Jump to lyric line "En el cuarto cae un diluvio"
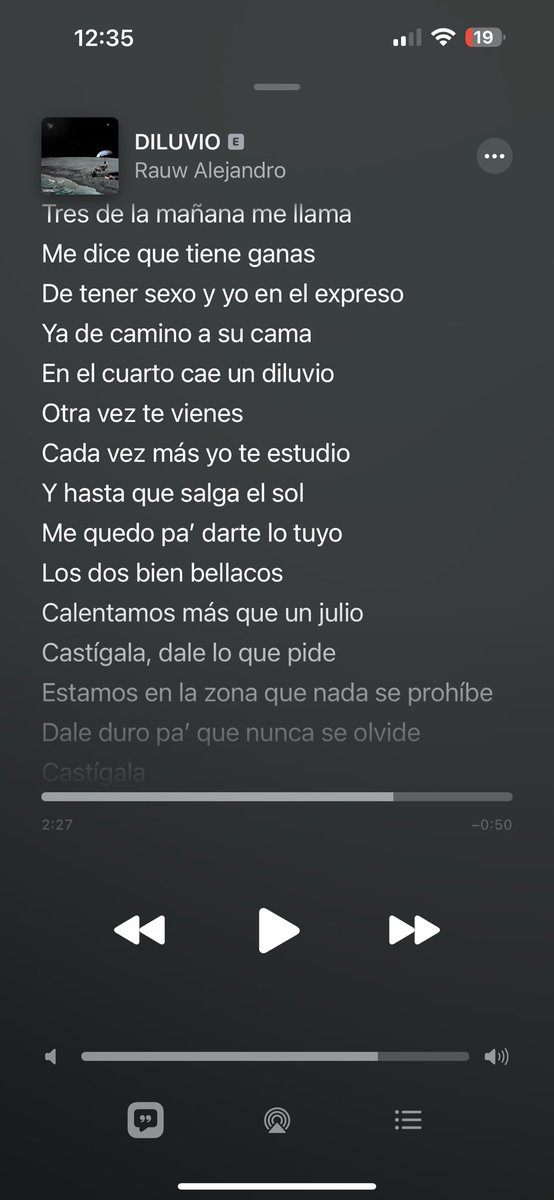 188,373
